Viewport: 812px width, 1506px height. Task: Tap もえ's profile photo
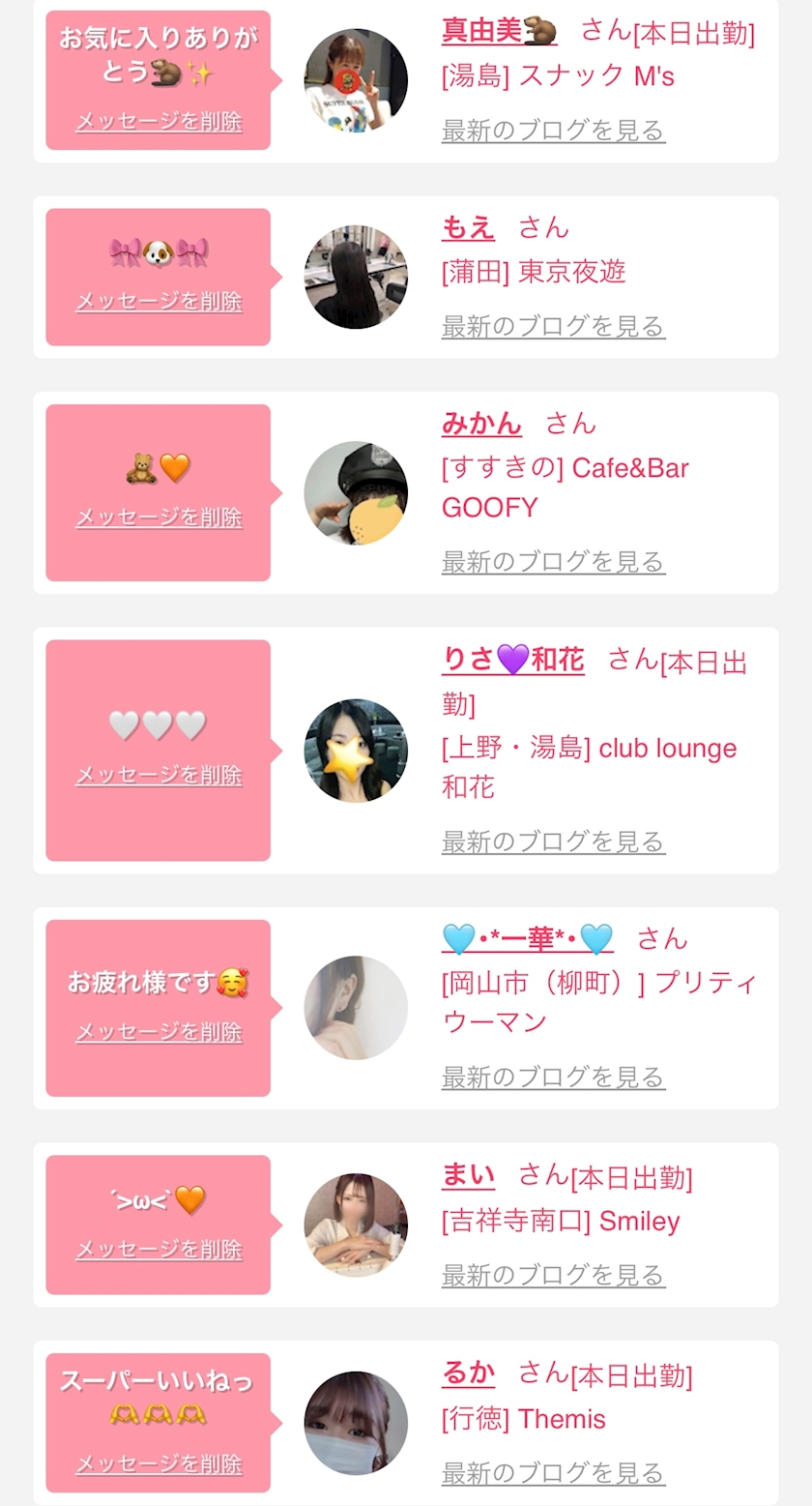356,278
